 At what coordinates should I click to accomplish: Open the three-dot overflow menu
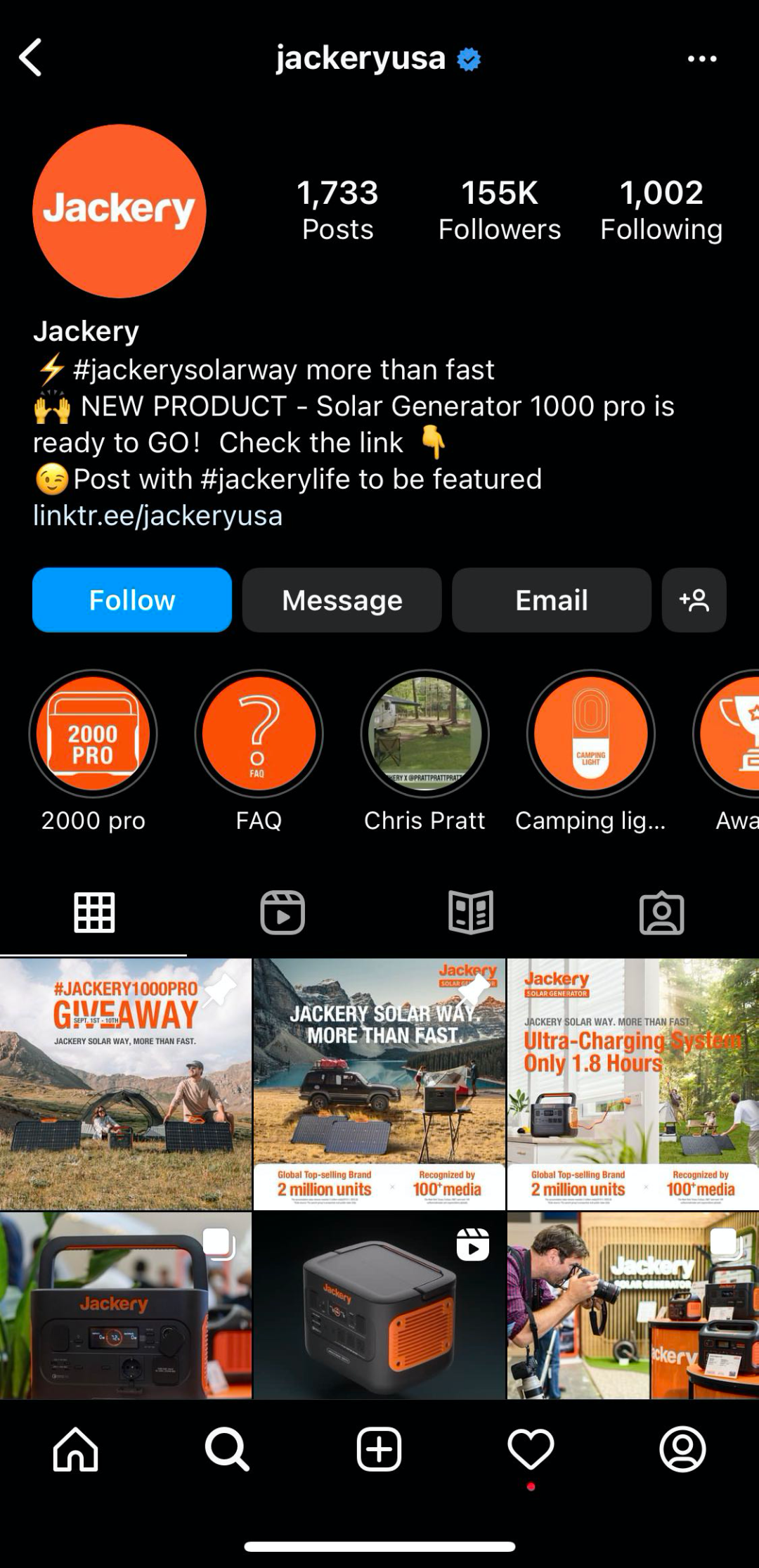[701, 59]
